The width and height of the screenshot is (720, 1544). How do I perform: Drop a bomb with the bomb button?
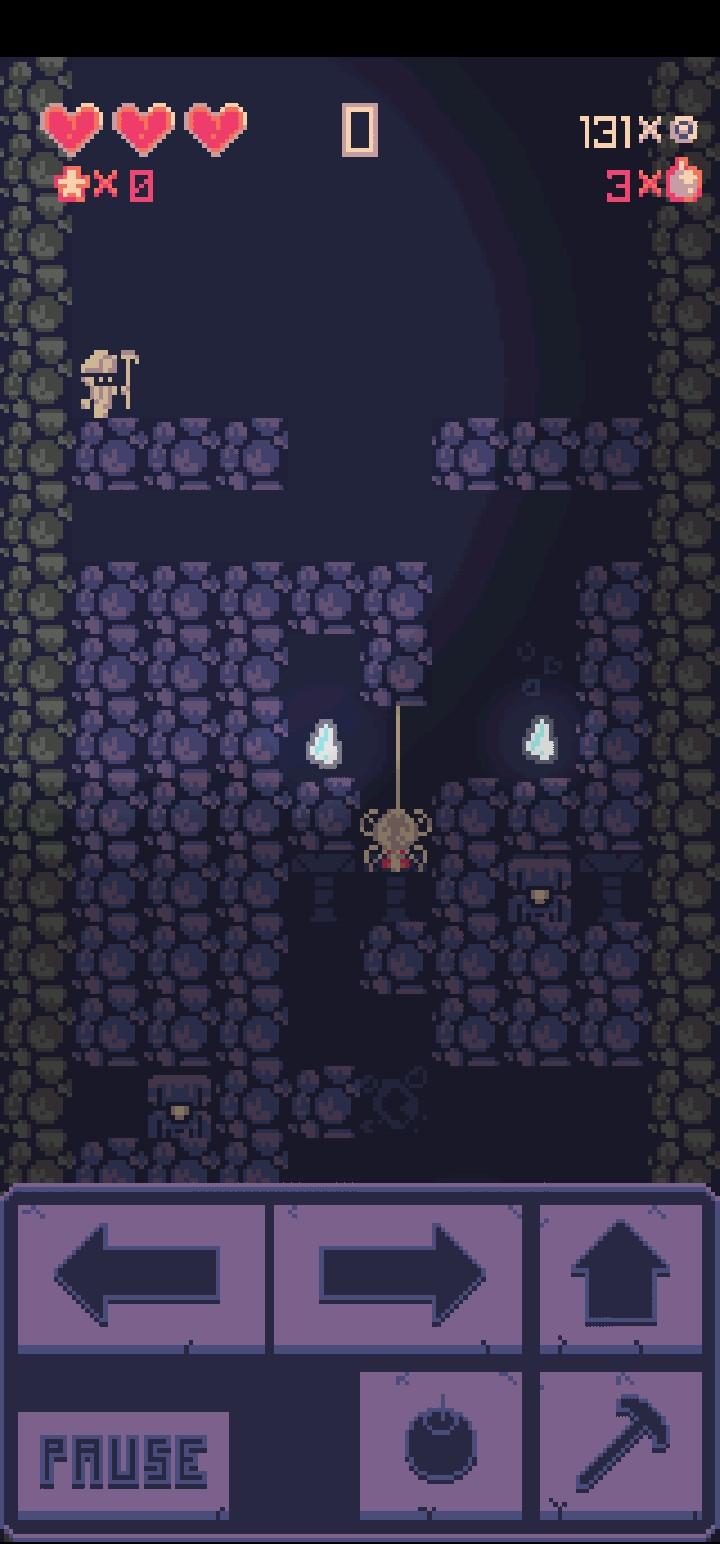pos(440,1443)
